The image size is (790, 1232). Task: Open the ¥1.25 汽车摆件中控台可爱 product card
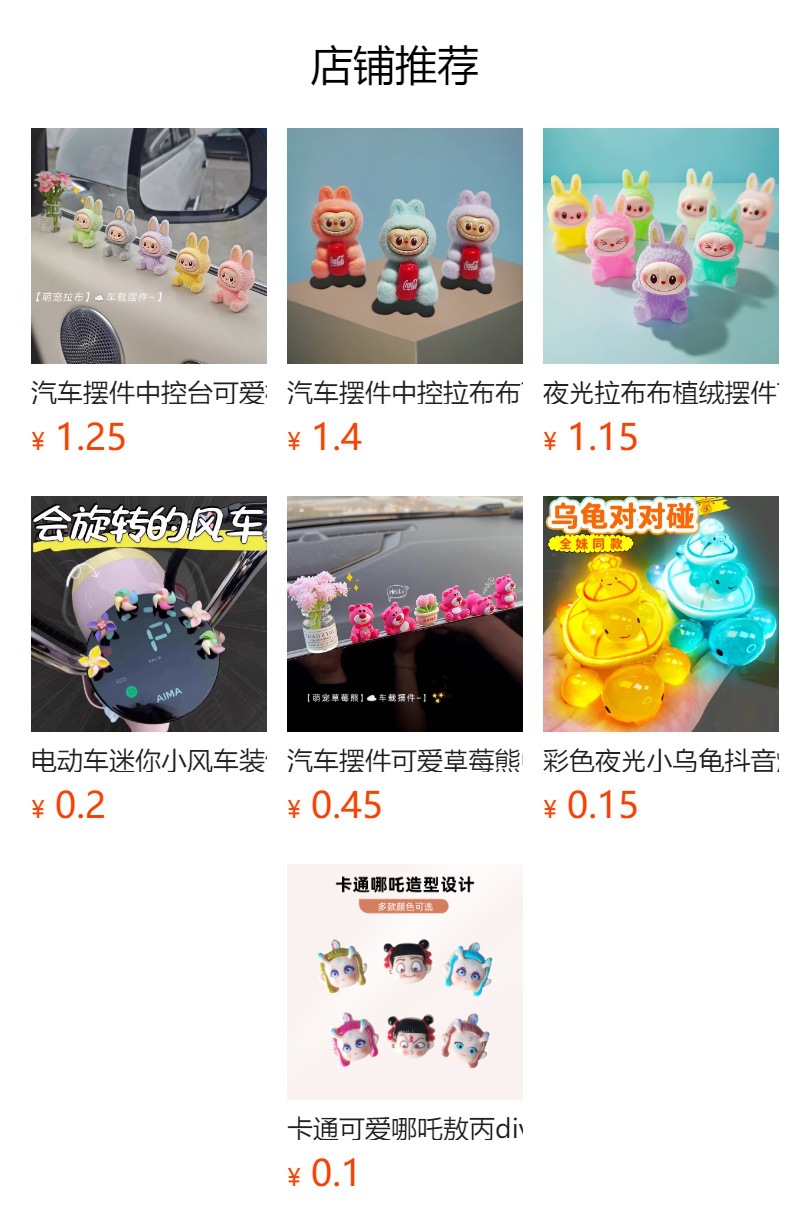tap(148, 246)
